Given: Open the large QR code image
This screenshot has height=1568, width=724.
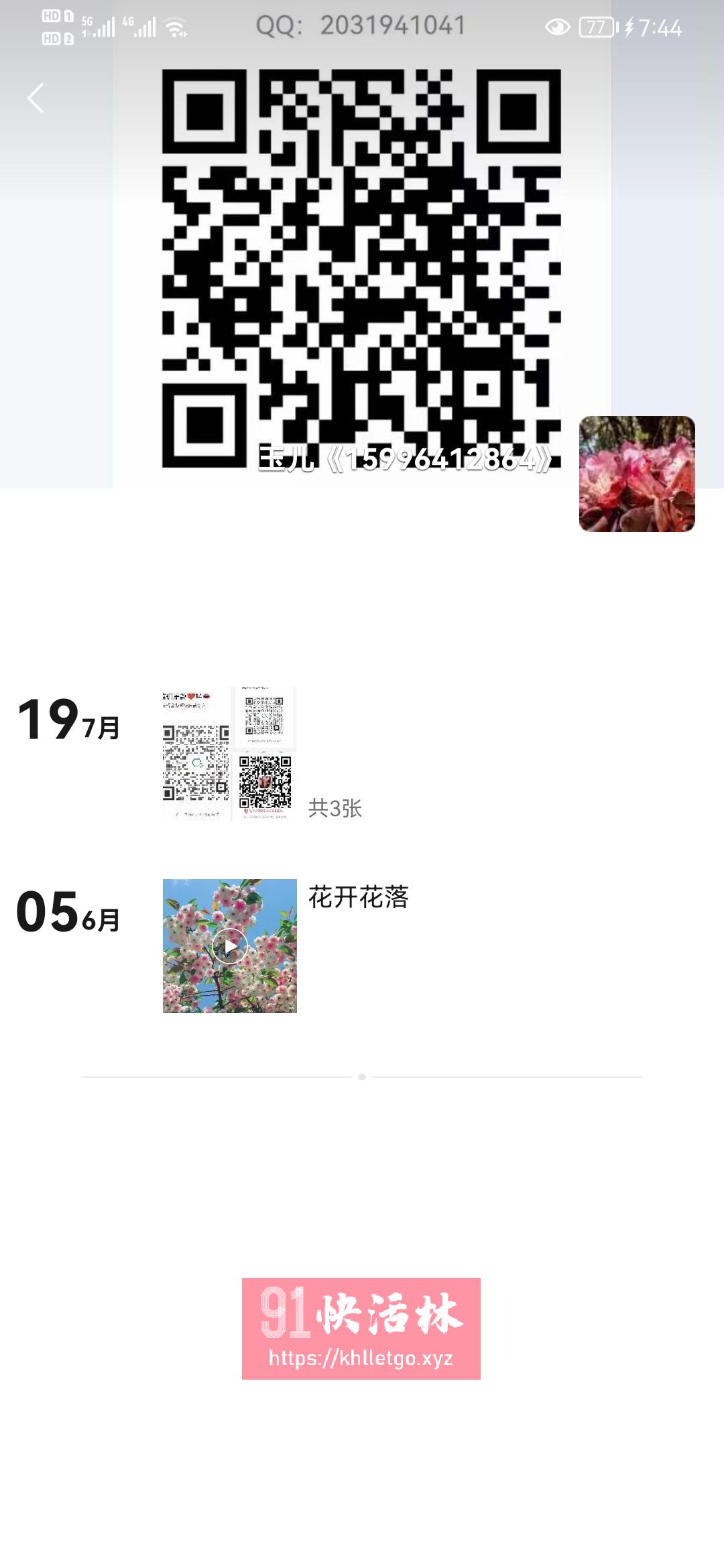Looking at the screenshot, I should click(x=362, y=268).
